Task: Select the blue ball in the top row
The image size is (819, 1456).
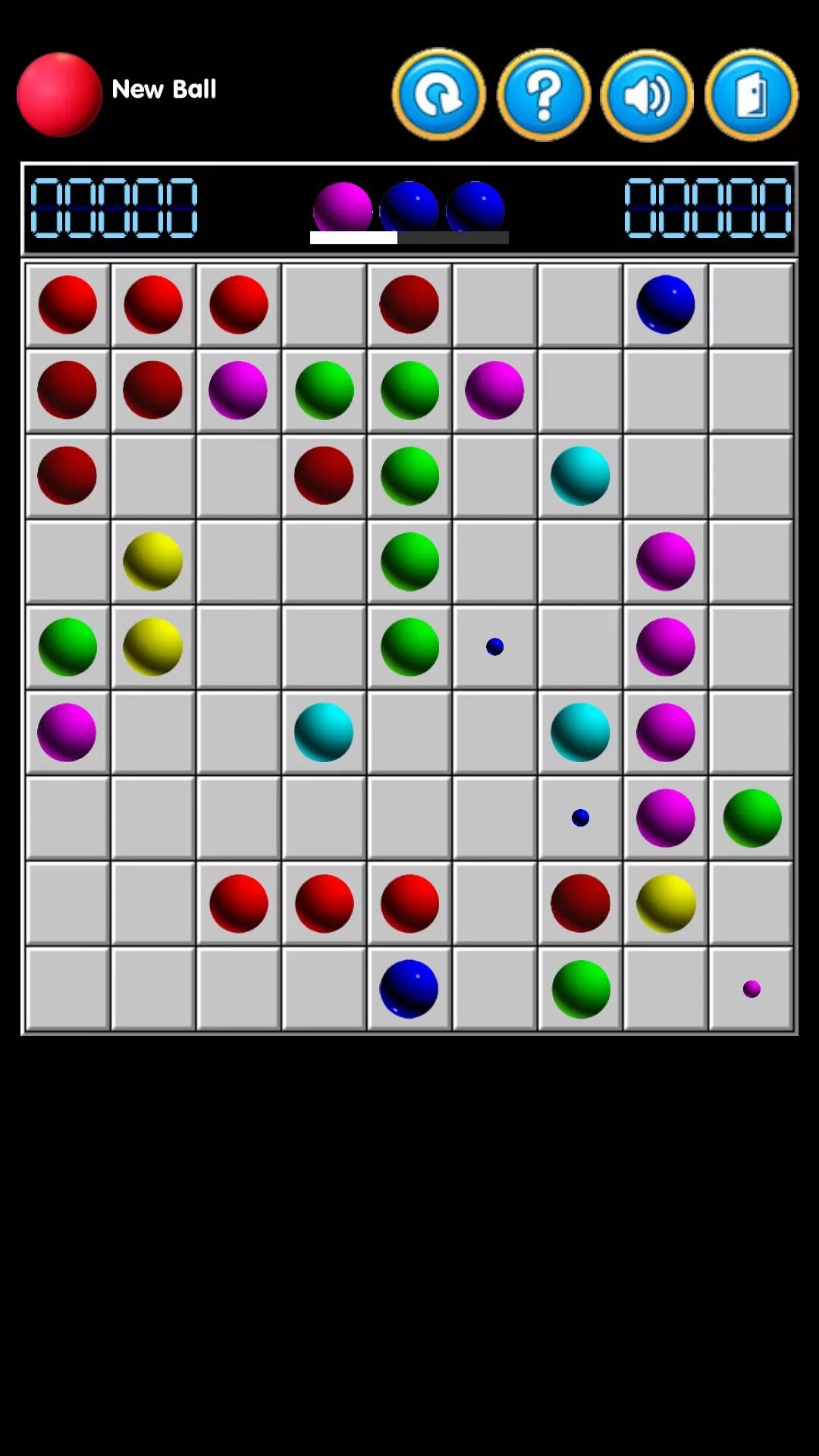Action: [665, 305]
